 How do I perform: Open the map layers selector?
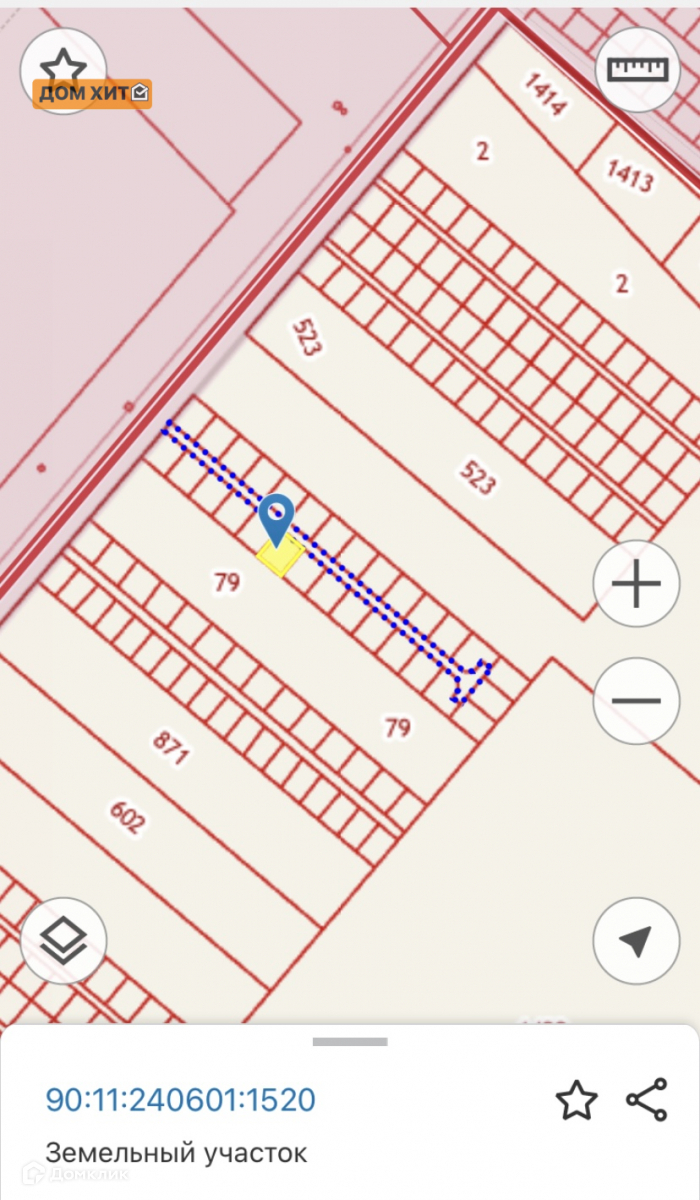tap(63, 940)
